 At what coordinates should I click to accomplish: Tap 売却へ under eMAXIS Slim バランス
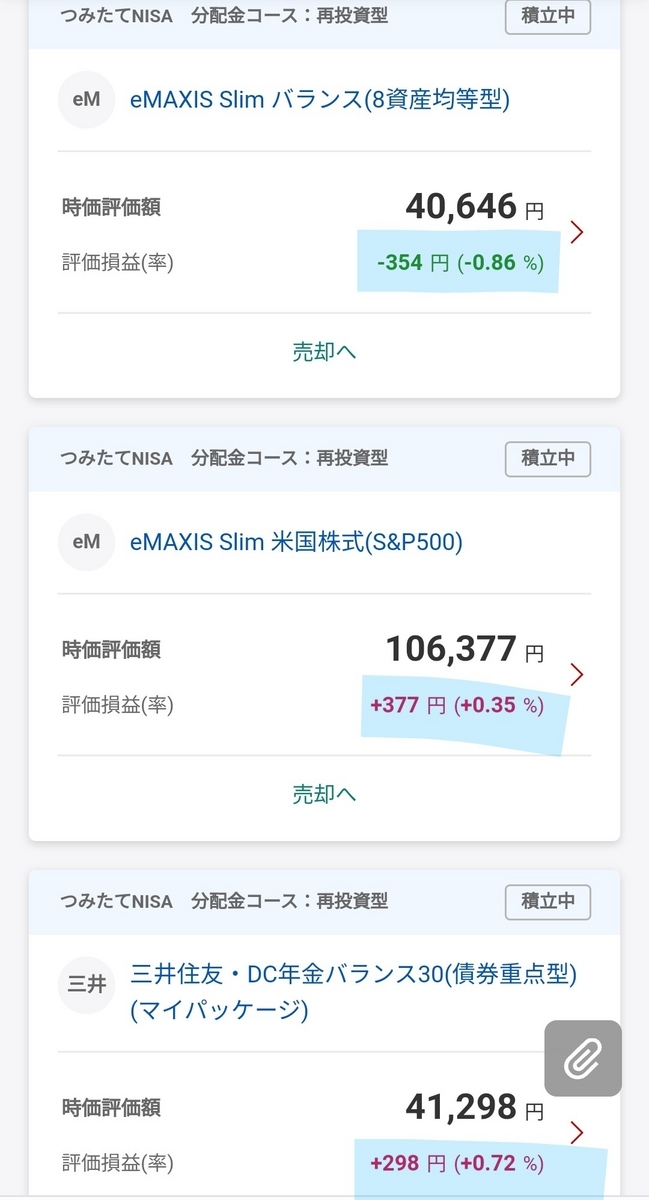click(324, 351)
